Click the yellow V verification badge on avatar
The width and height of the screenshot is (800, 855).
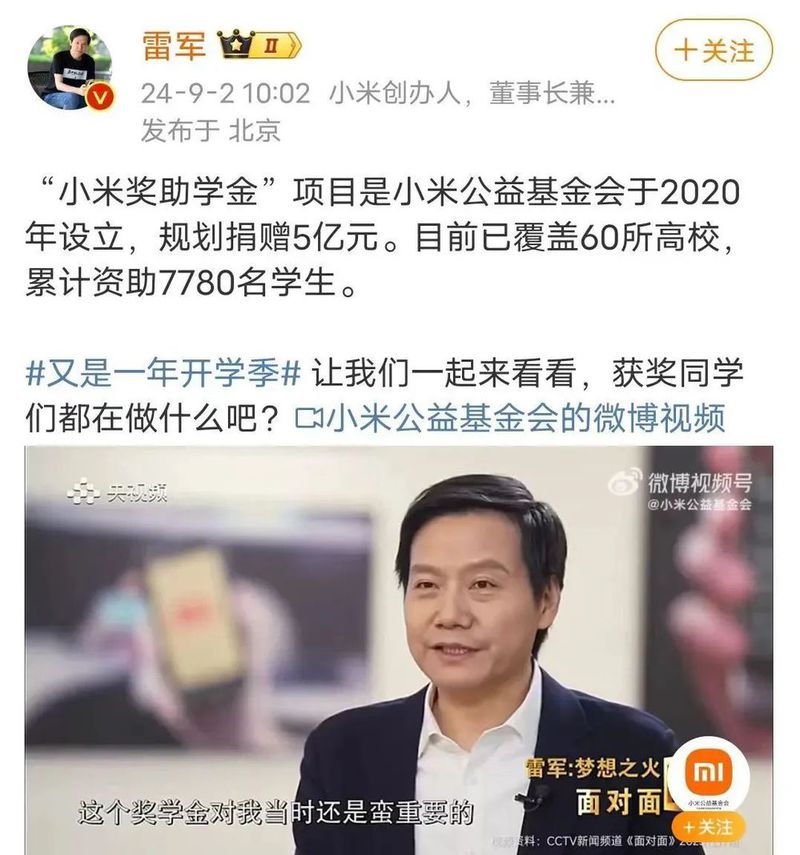tap(99, 96)
